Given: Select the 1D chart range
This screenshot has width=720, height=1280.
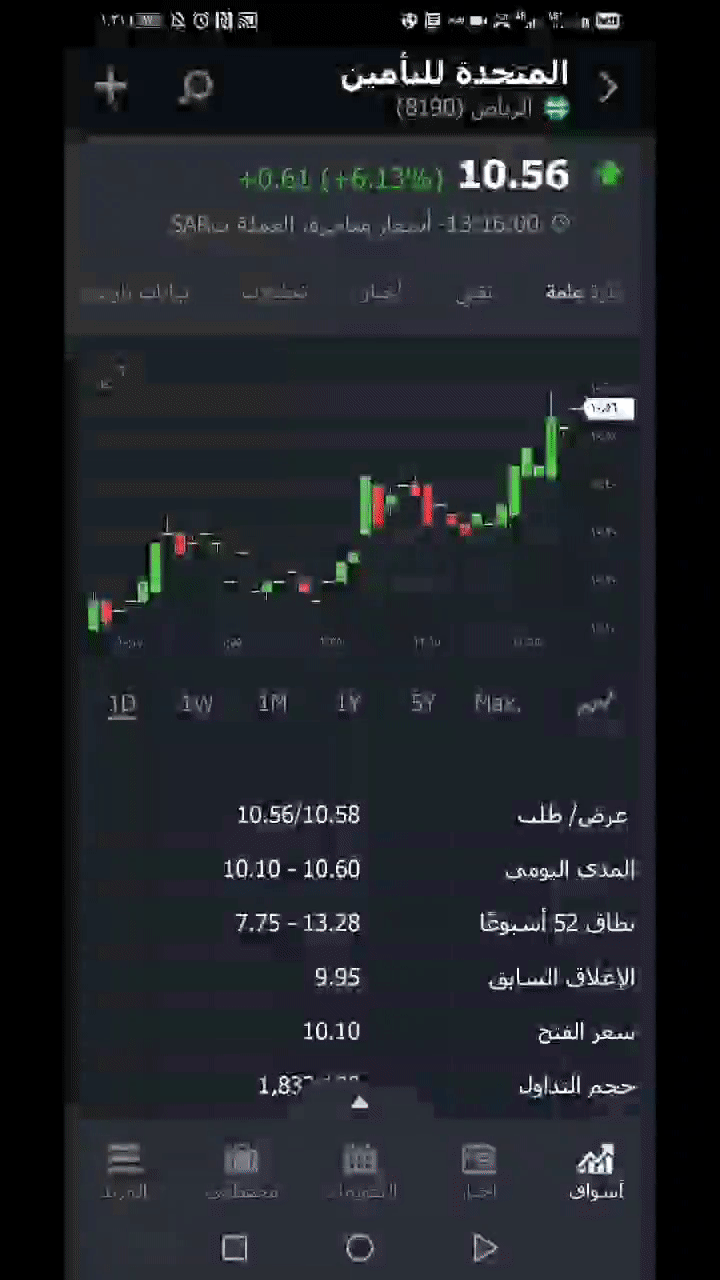Looking at the screenshot, I should click(x=122, y=704).
